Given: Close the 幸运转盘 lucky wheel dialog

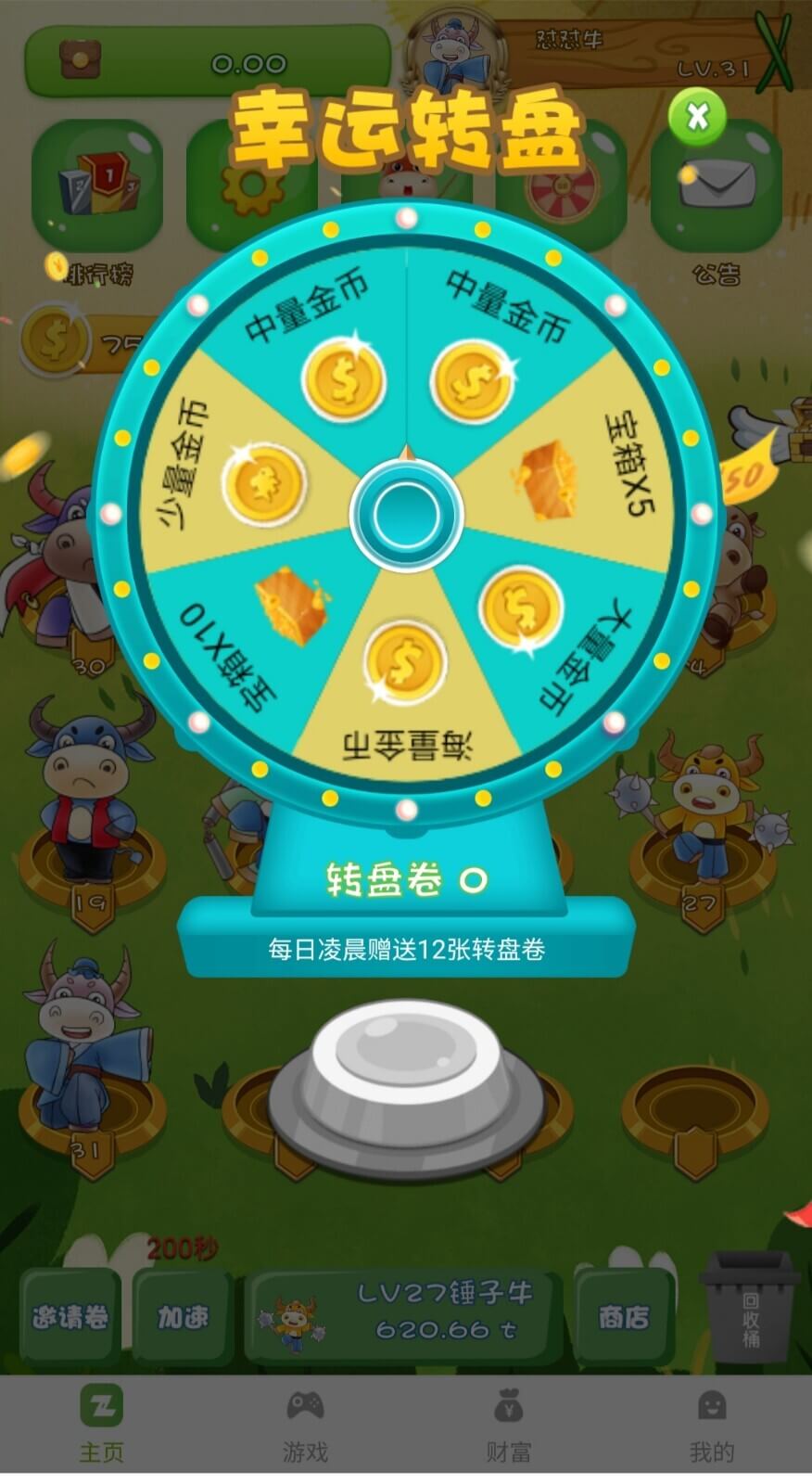Looking at the screenshot, I should tap(697, 117).
